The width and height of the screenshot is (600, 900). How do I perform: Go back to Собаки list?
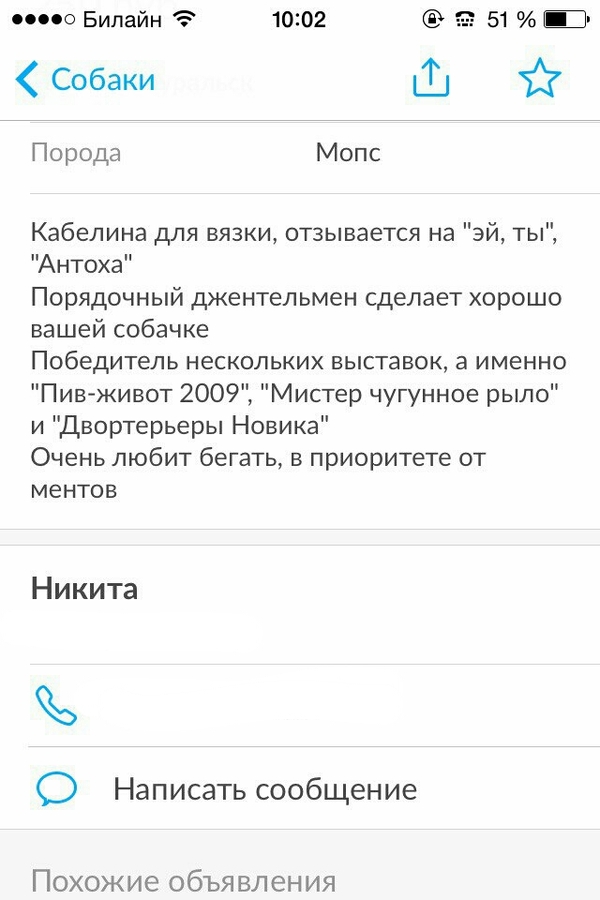85,79
